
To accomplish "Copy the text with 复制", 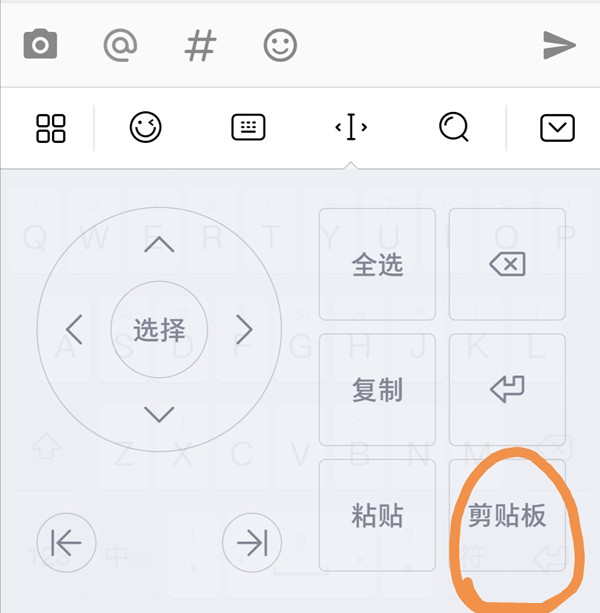I will (x=377, y=390).
